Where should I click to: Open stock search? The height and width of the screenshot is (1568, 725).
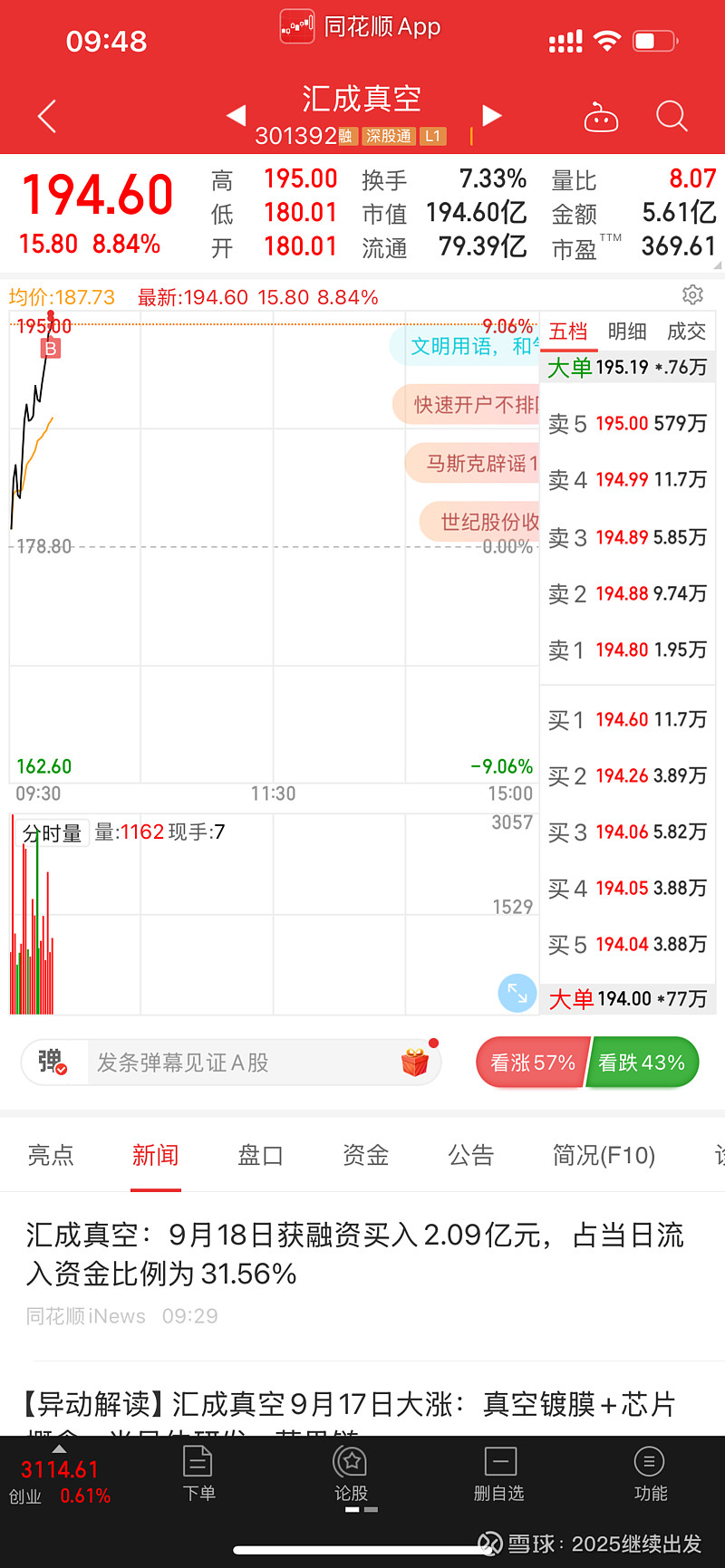click(x=672, y=116)
